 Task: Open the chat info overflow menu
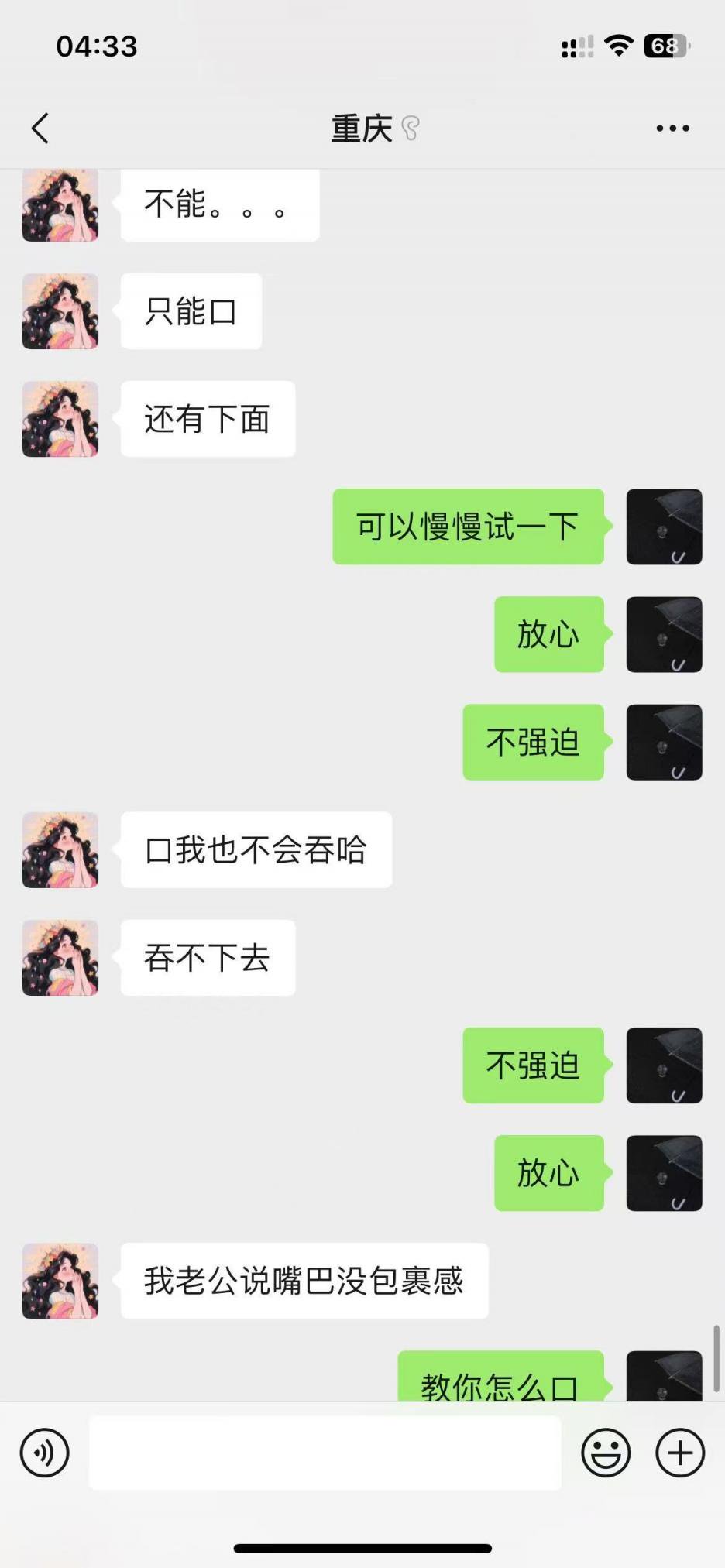click(672, 129)
